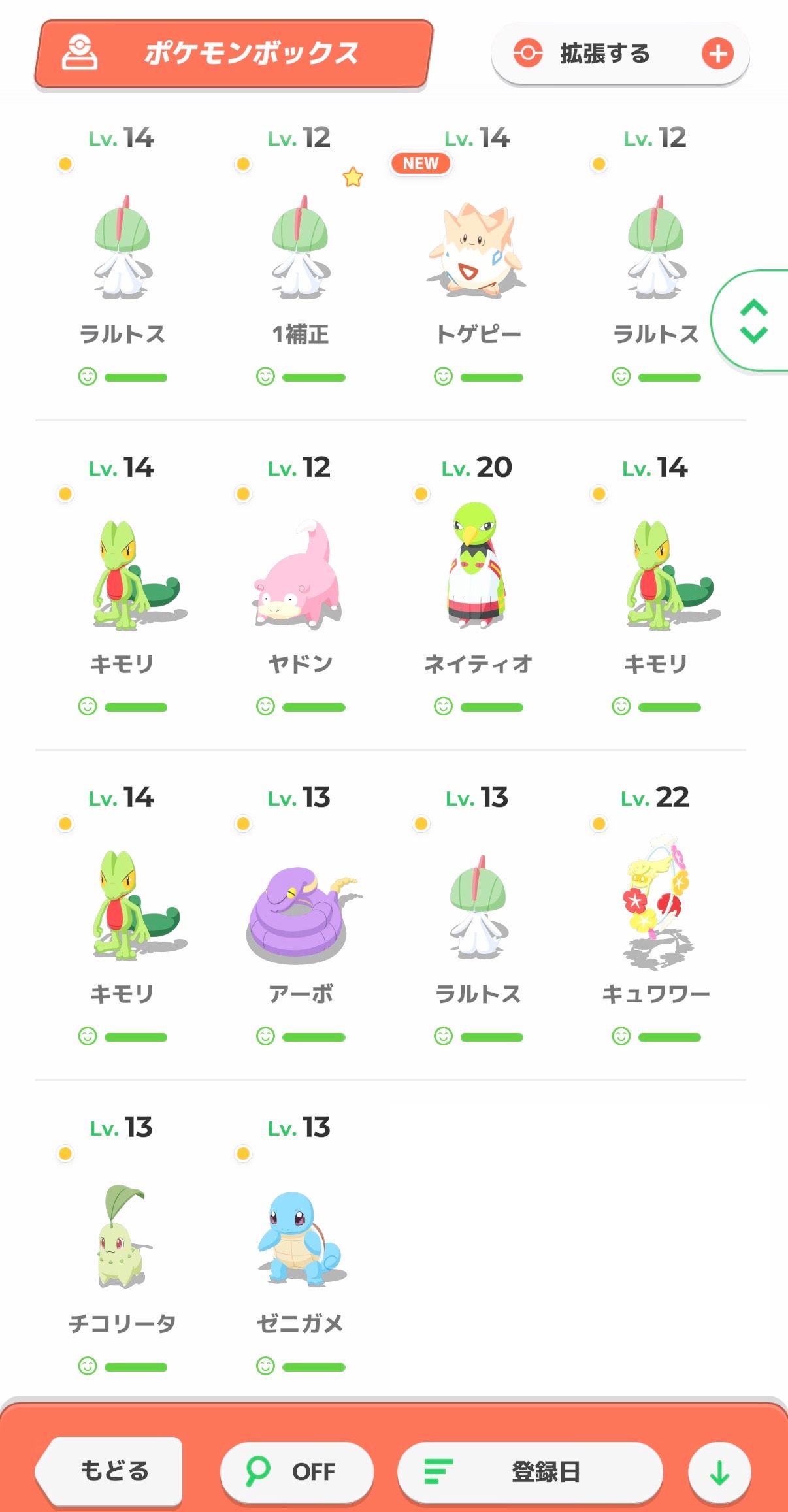This screenshot has width=788, height=1512.
Task: Go back with the もどる button
Action: coord(111,1471)
